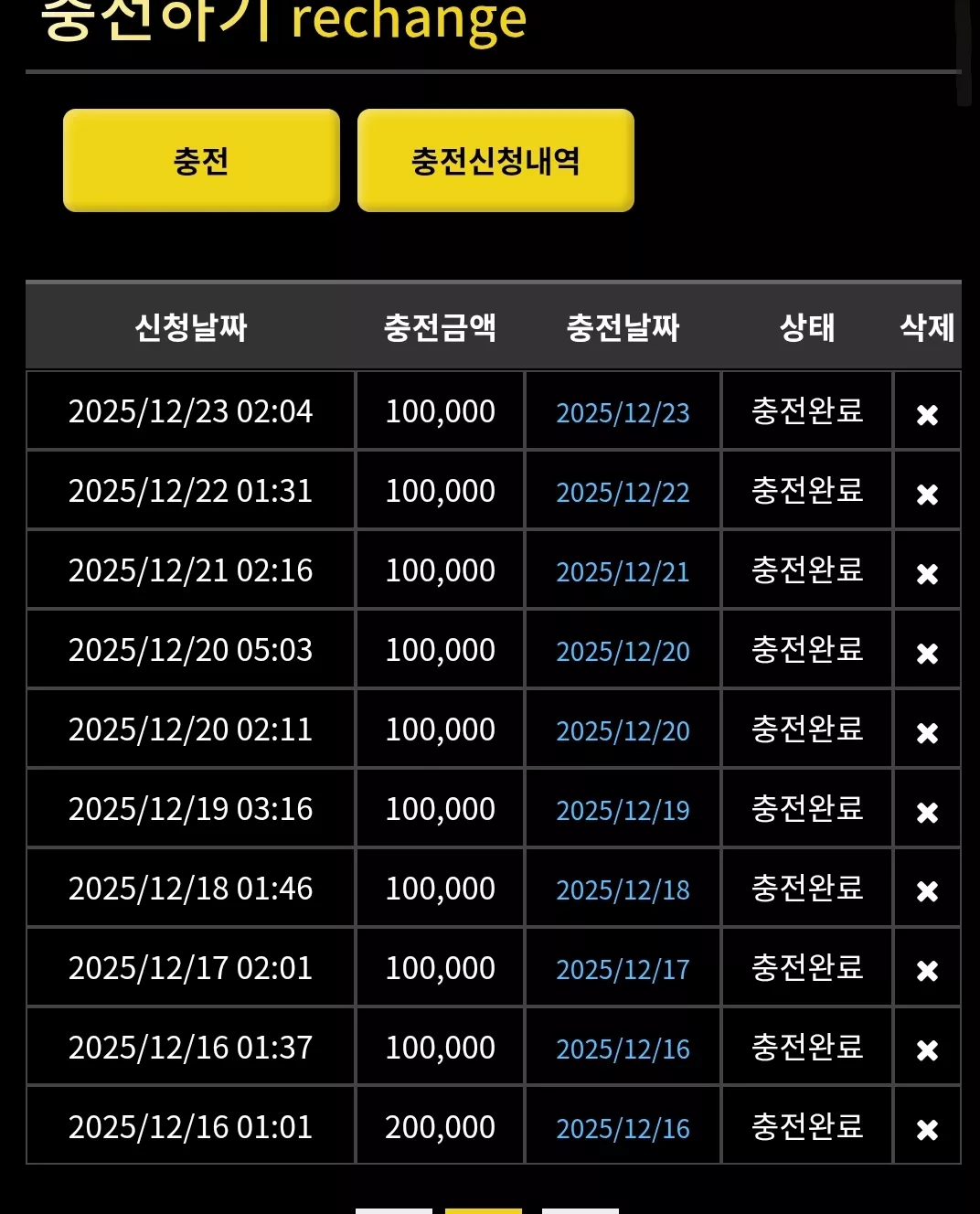This screenshot has width=980, height=1214.
Task: Delete the 2025/12/23 02:04 entry
Action: click(x=927, y=415)
